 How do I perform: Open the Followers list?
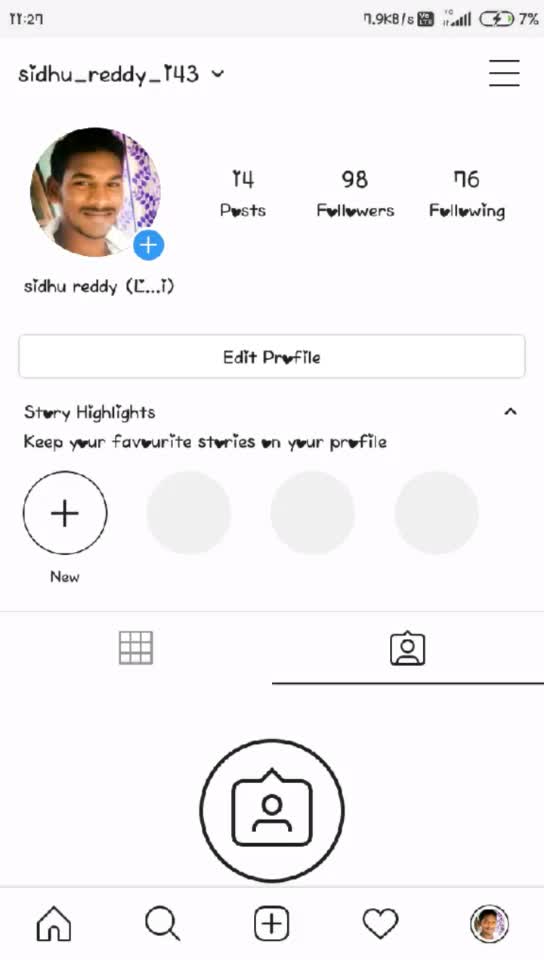tap(355, 193)
